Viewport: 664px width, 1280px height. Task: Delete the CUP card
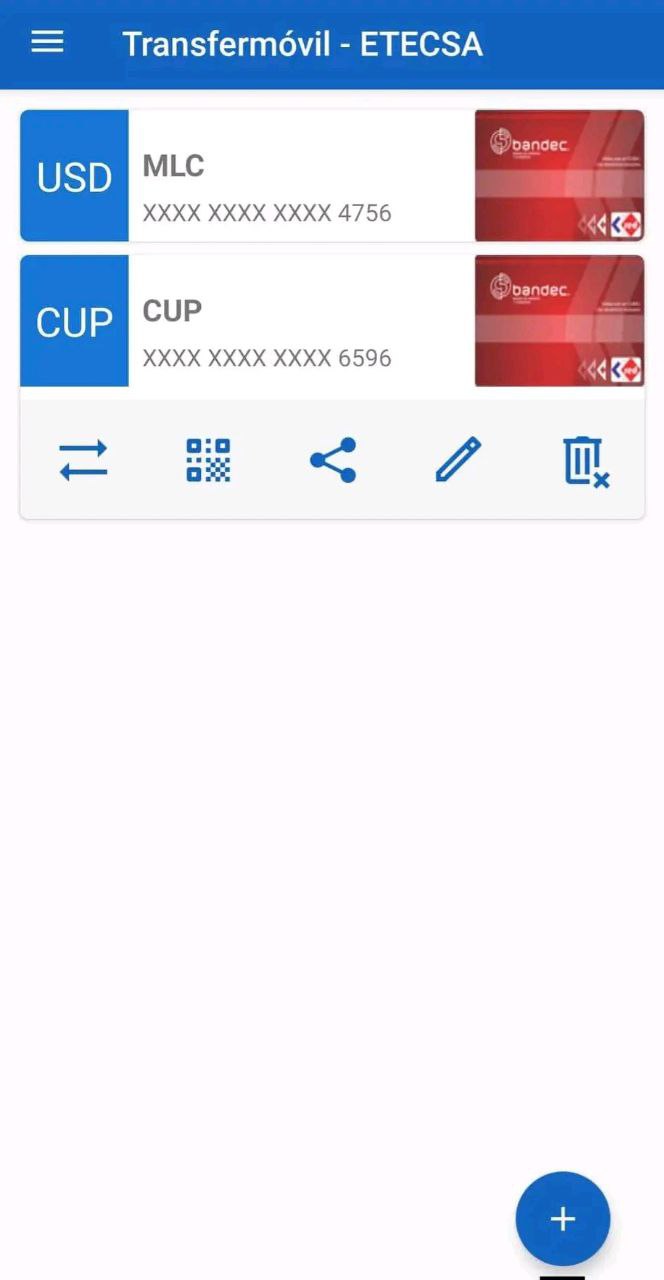point(585,461)
